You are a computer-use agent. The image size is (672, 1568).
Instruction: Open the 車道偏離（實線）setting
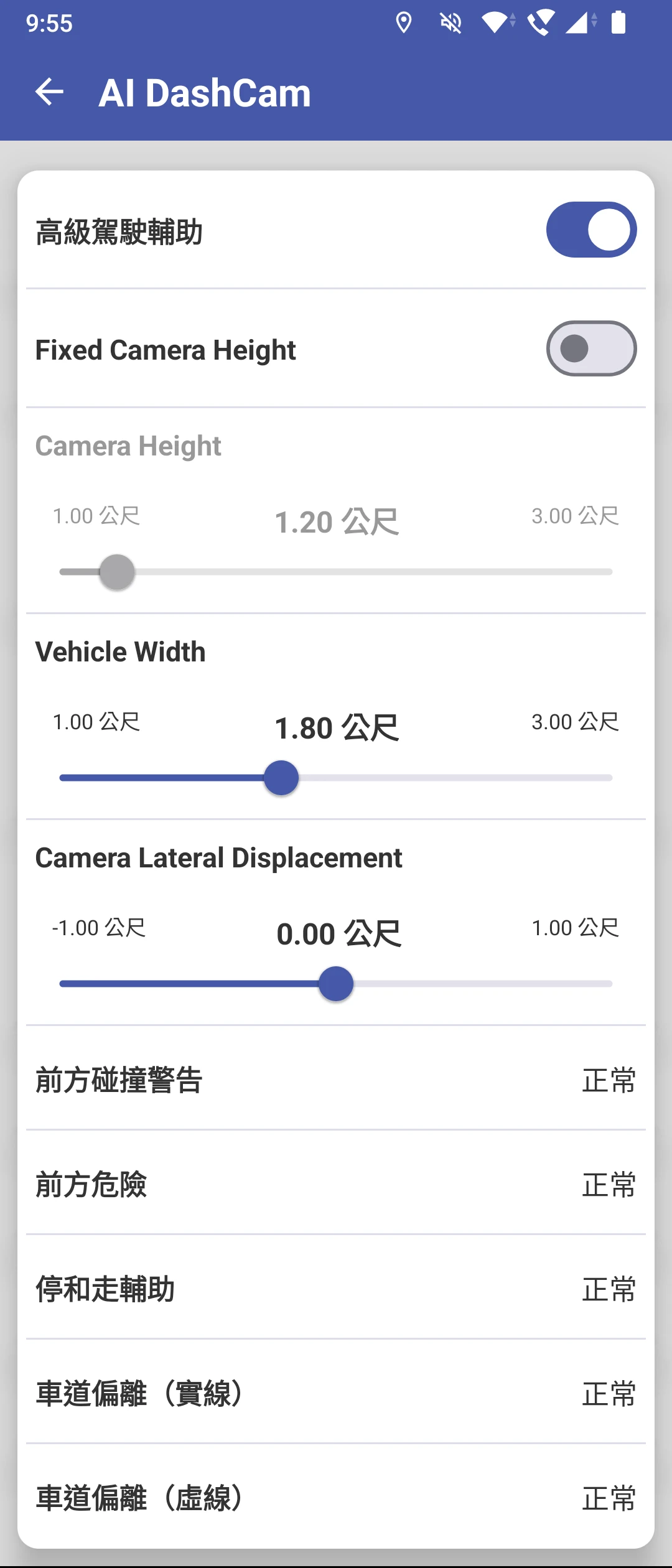(x=336, y=1393)
